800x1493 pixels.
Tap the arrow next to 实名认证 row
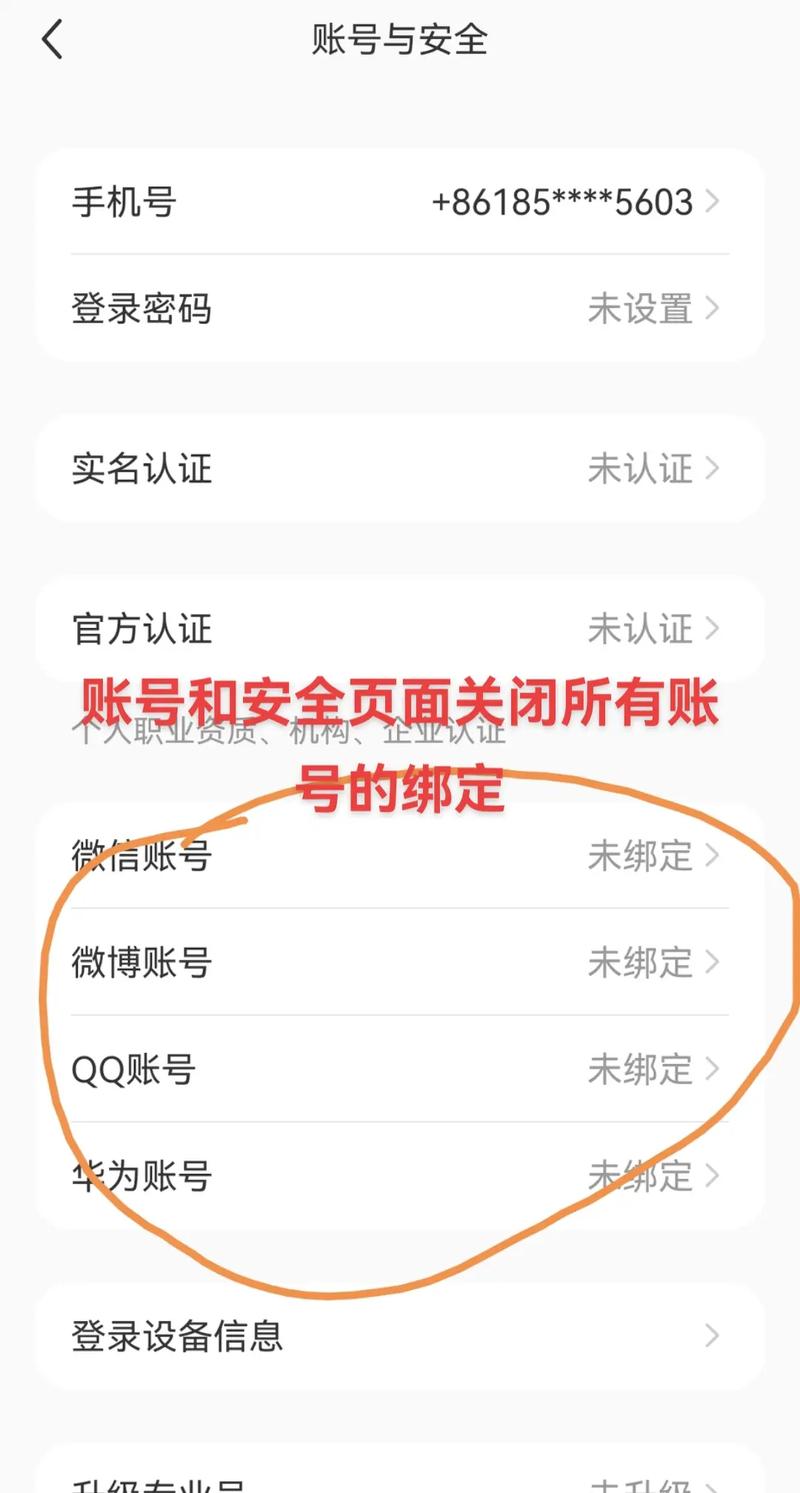[712, 469]
